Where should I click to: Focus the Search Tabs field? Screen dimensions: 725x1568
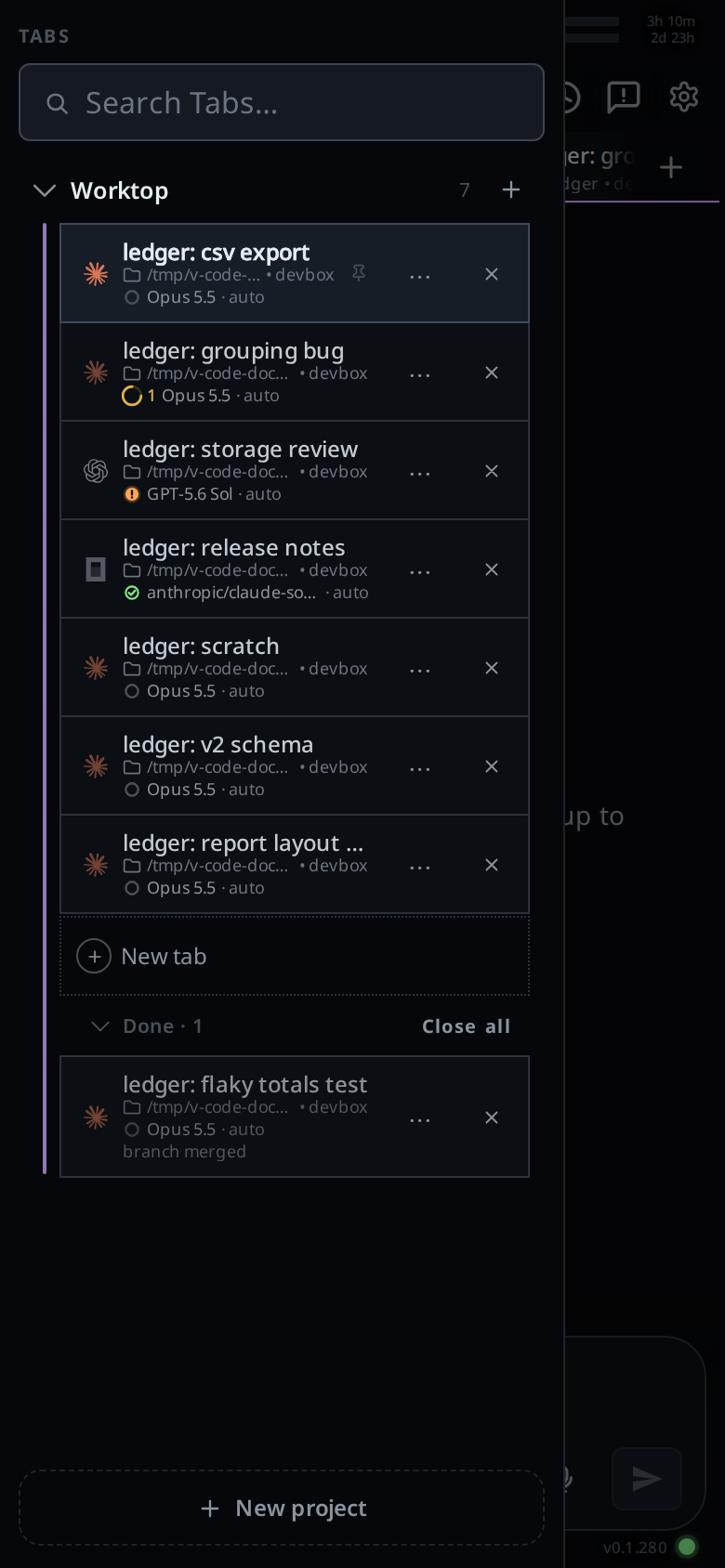click(282, 102)
